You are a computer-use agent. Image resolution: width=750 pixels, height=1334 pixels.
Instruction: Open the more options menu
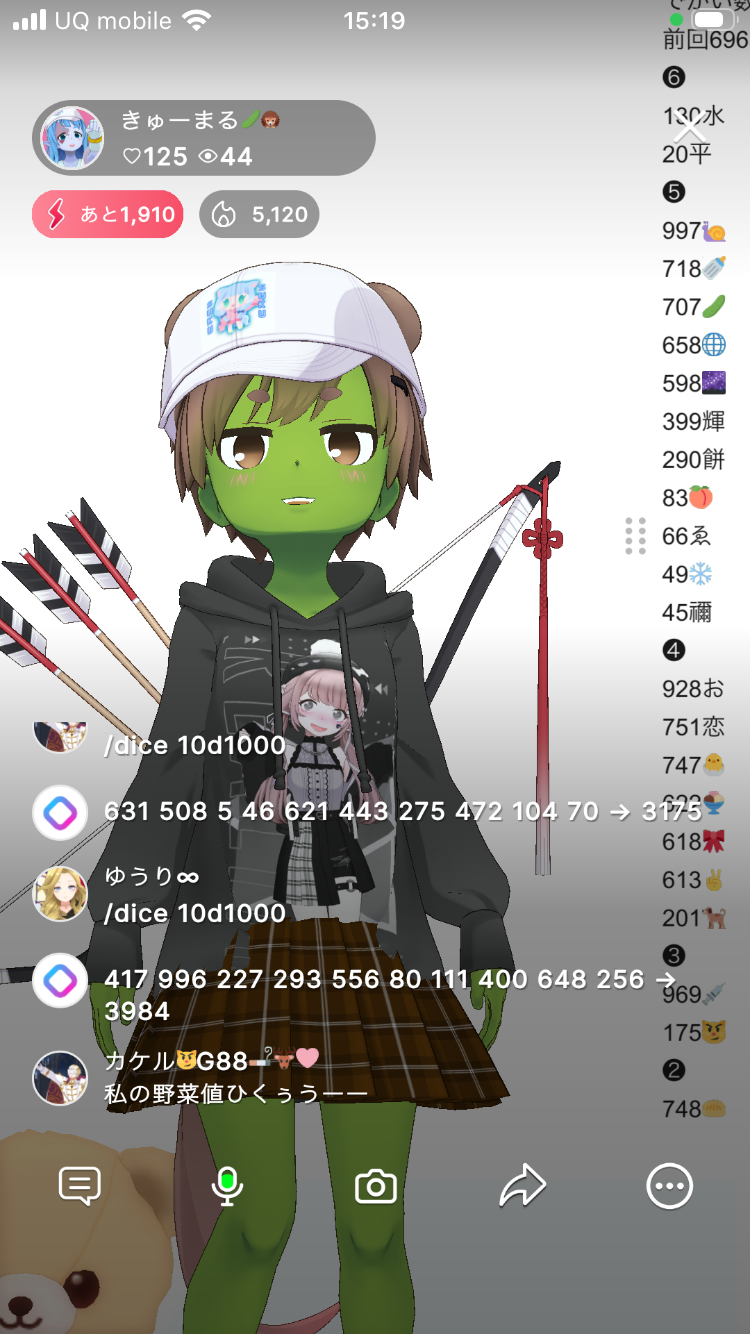(x=669, y=1186)
